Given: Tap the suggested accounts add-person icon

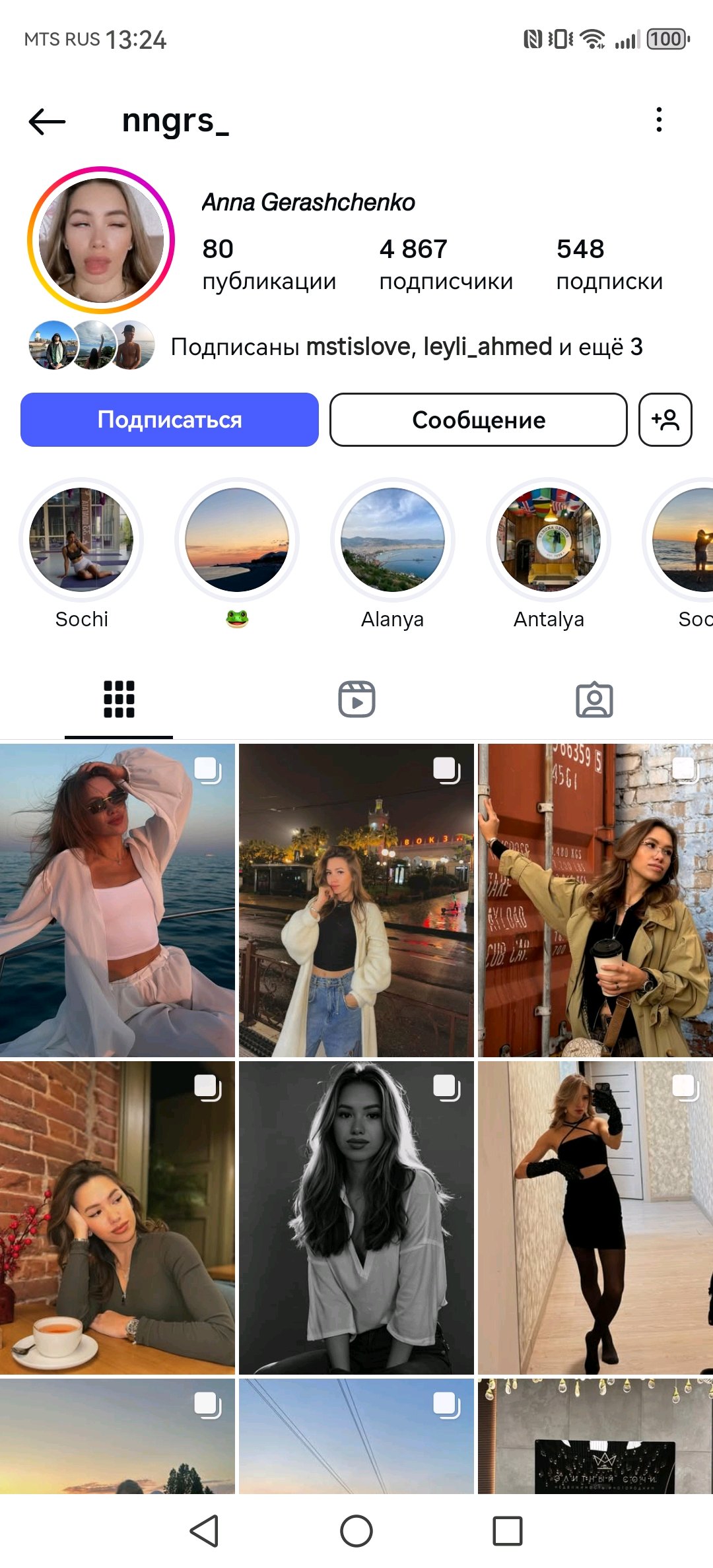Looking at the screenshot, I should (665, 420).
